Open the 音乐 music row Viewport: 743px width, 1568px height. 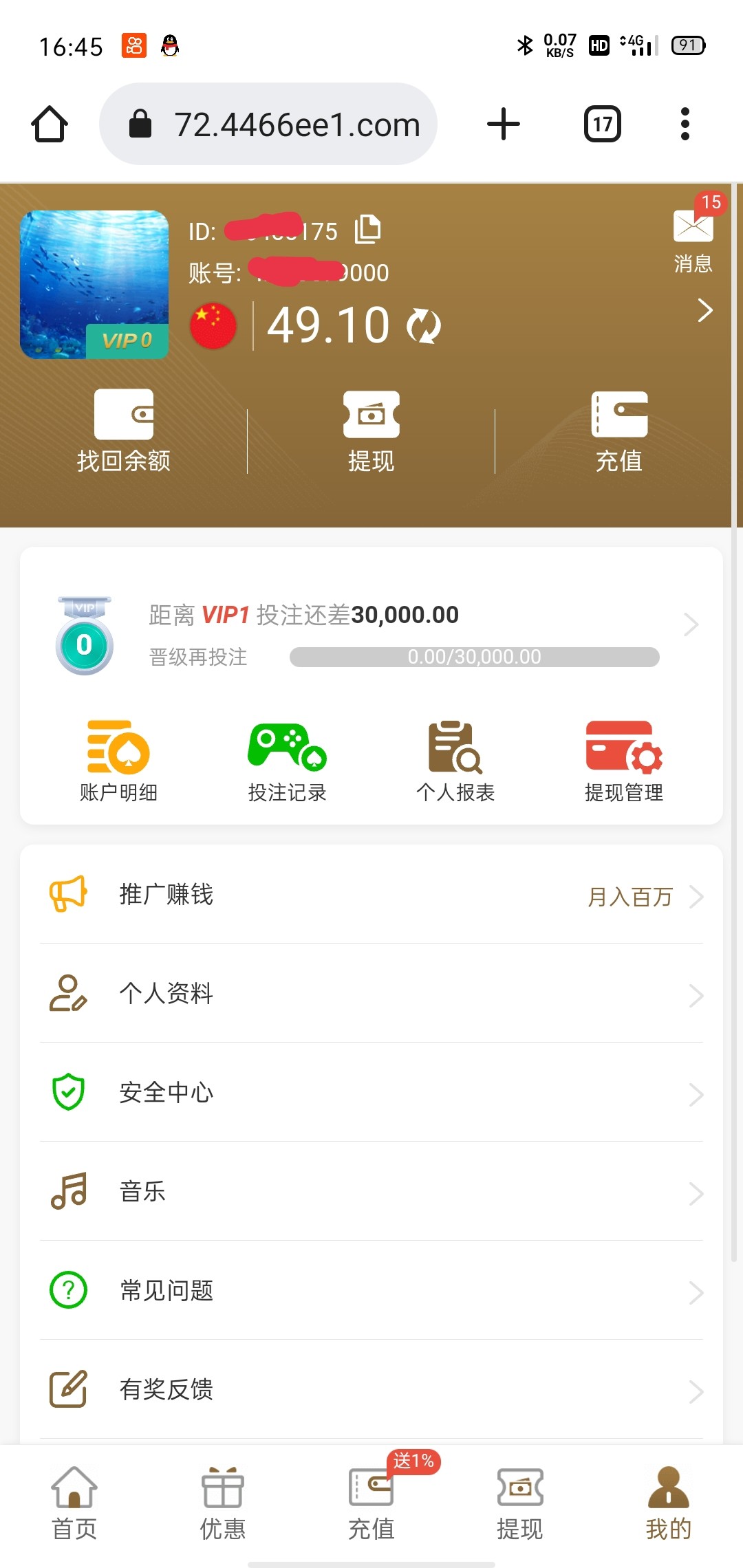tap(371, 1192)
